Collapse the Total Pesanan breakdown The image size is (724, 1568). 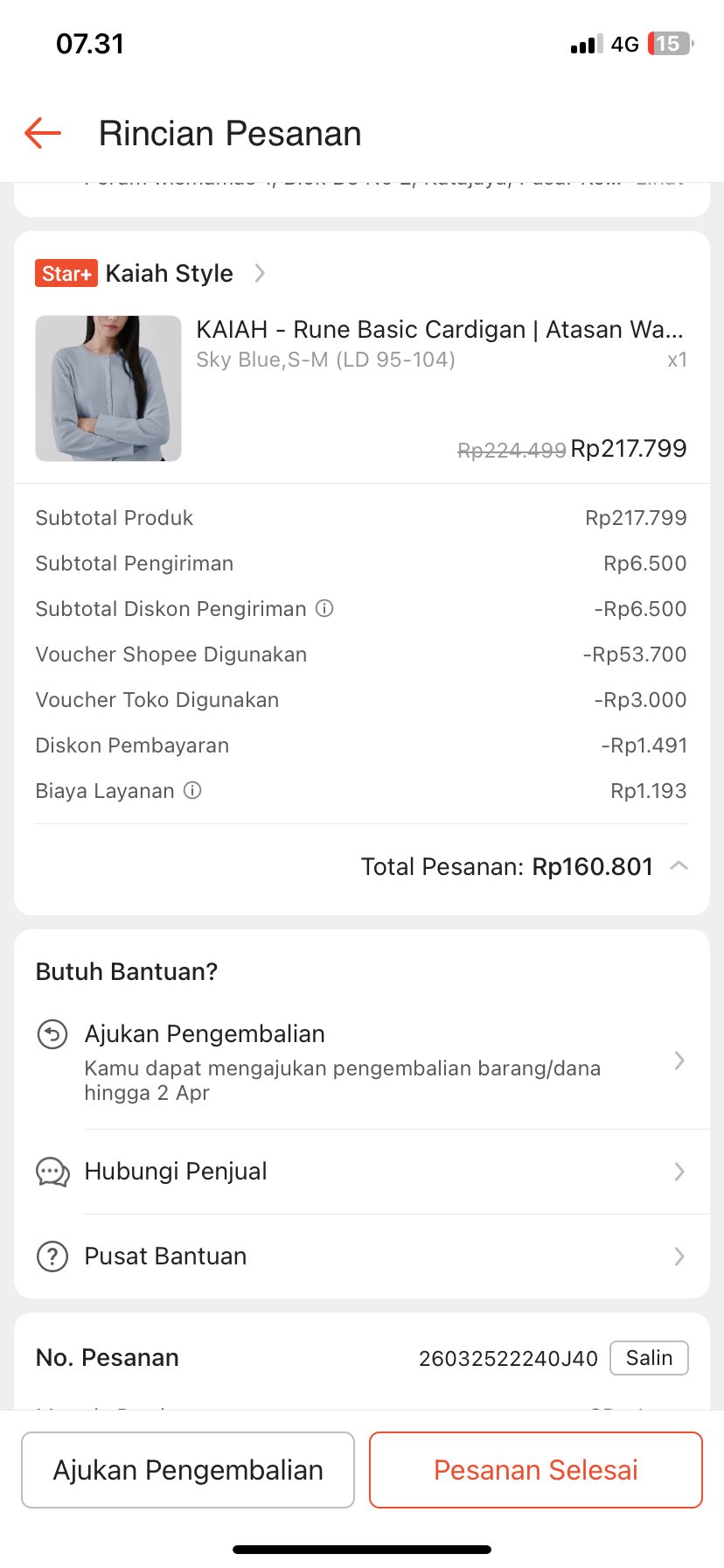[x=679, y=866]
